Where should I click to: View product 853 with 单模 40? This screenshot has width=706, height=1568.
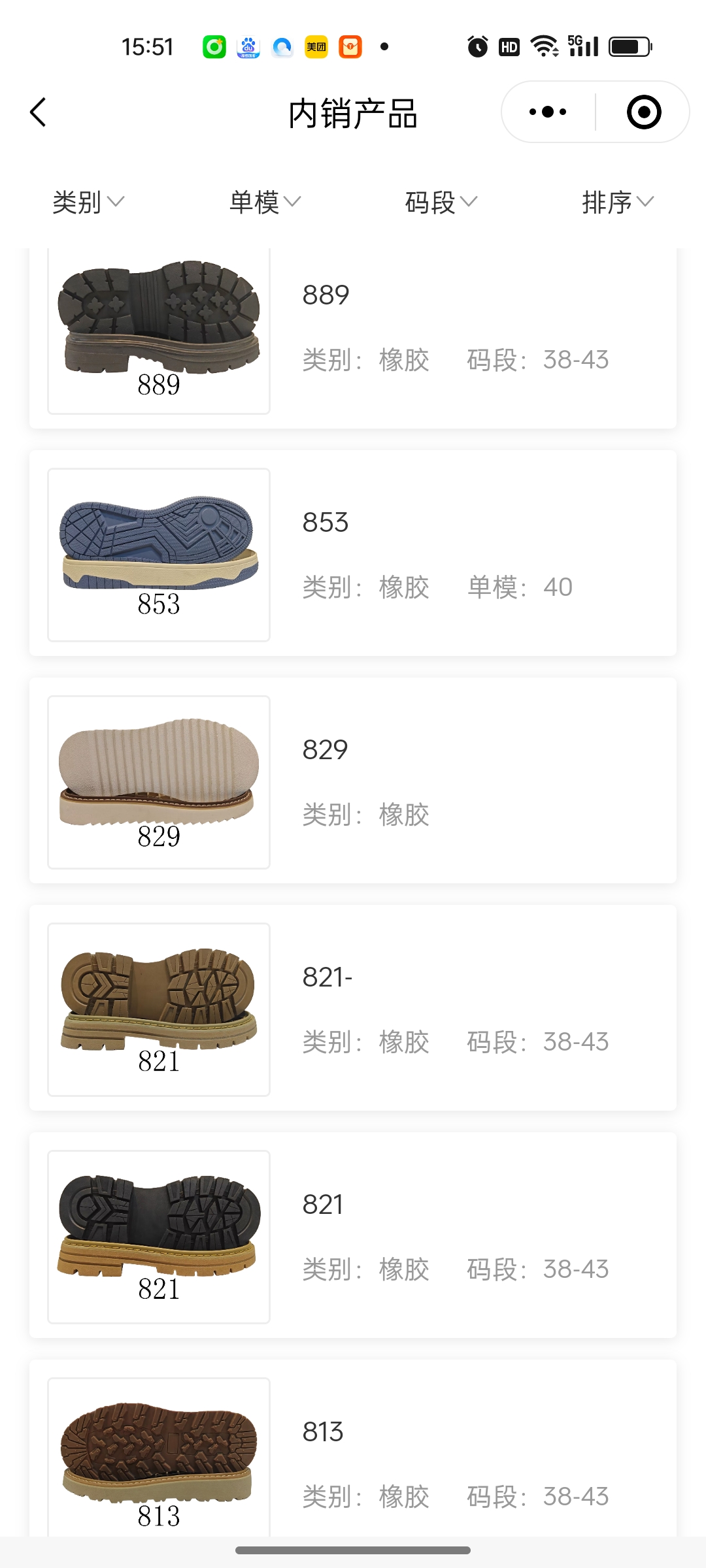[353, 554]
